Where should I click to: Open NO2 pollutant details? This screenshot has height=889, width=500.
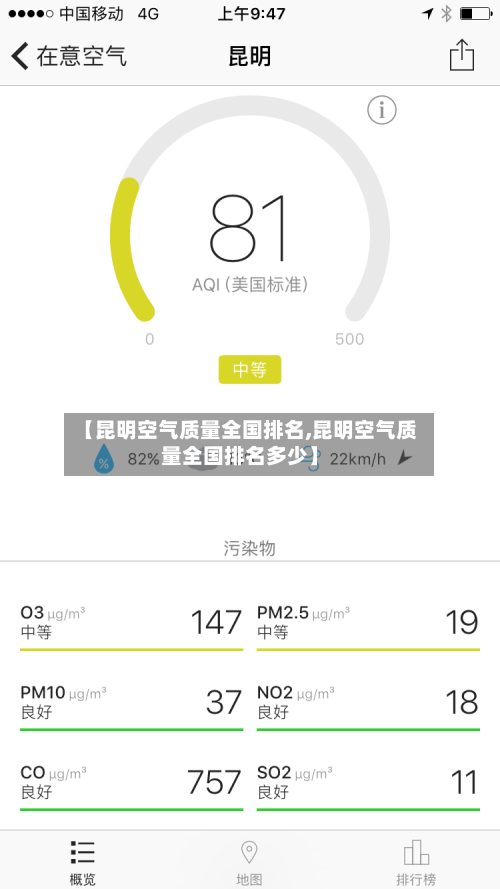pyautogui.click(x=368, y=706)
